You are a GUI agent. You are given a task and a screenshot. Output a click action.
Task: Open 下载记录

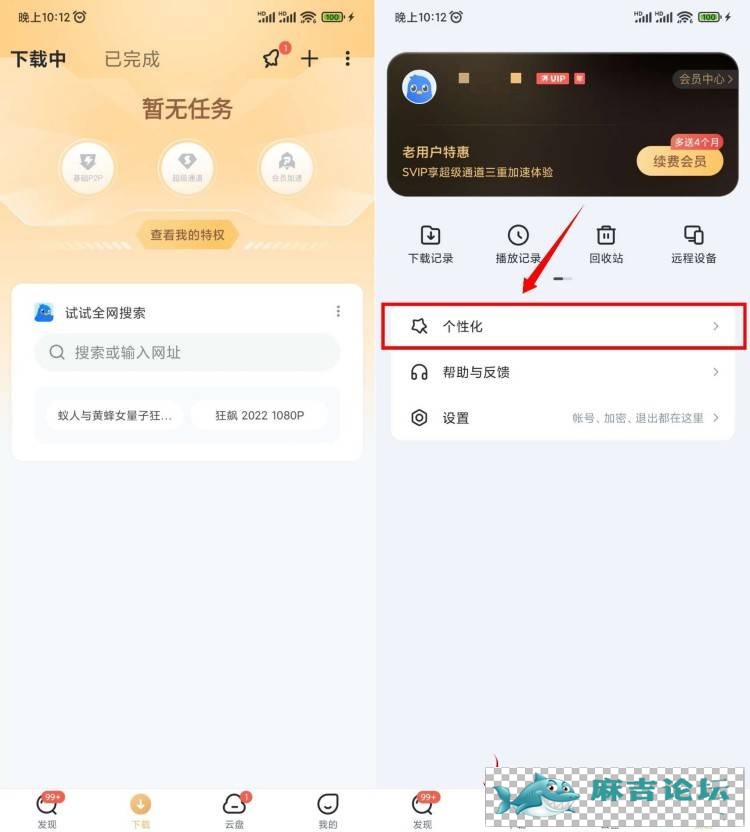click(430, 244)
